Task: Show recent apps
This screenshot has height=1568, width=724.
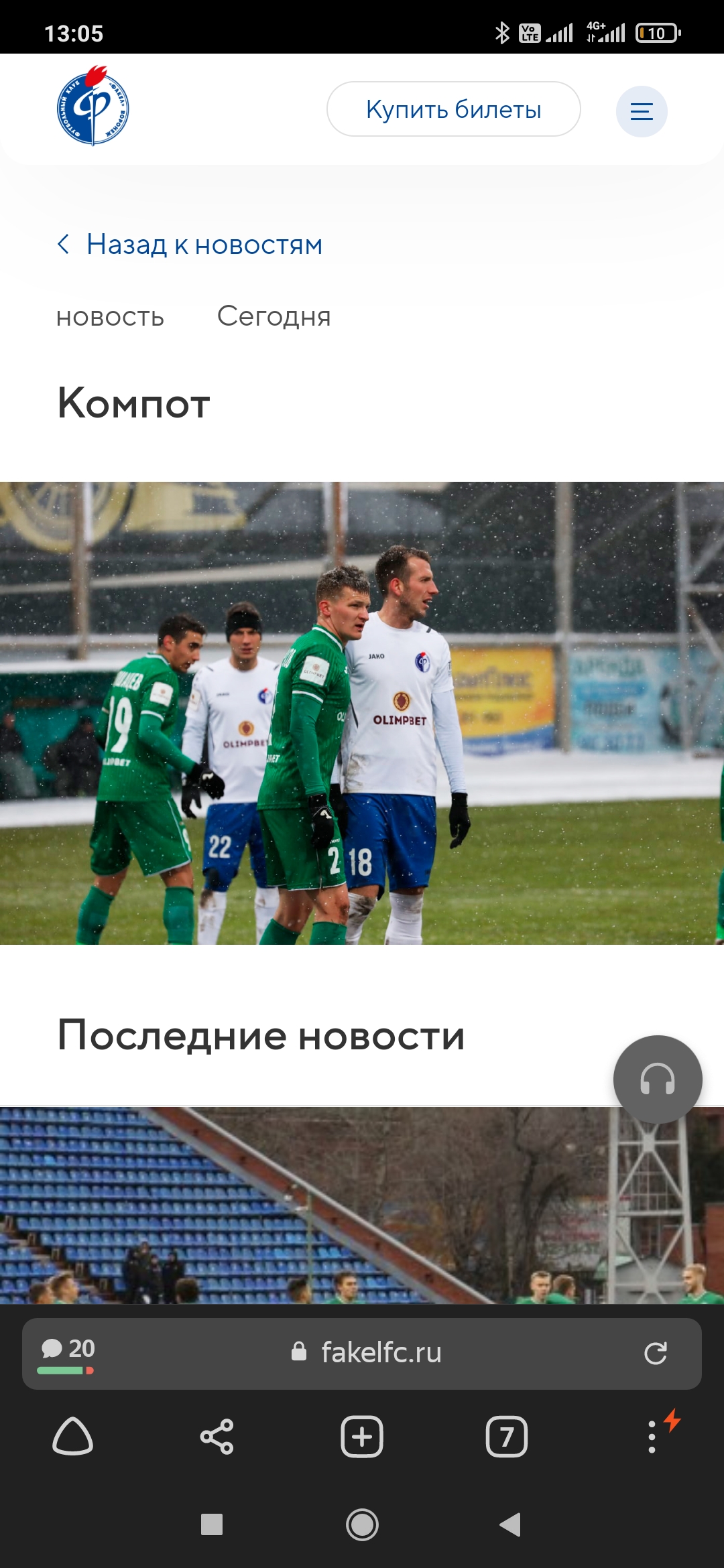Action: (212, 1525)
